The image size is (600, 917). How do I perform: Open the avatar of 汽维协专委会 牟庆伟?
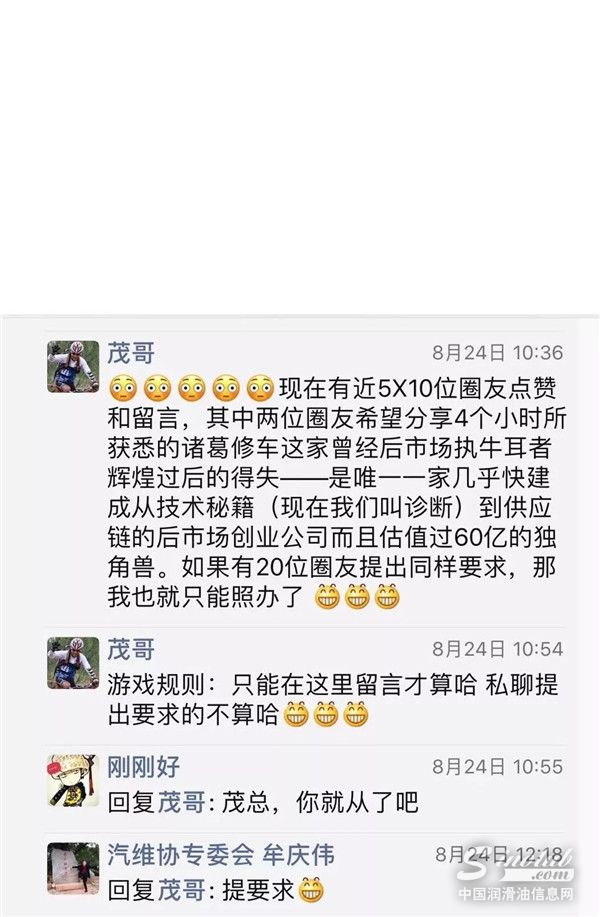click(73, 868)
